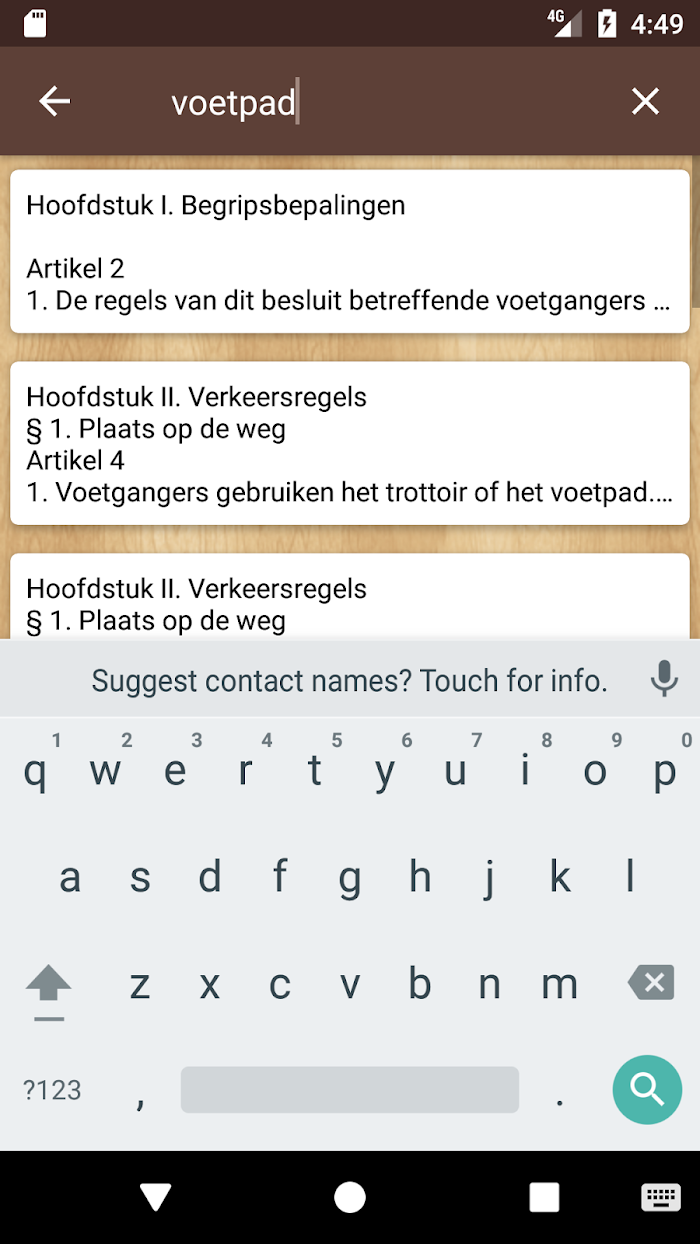Open the Artikel 4 Verkeersregels result
700x1244 pixels.
(x=350, y=443)
